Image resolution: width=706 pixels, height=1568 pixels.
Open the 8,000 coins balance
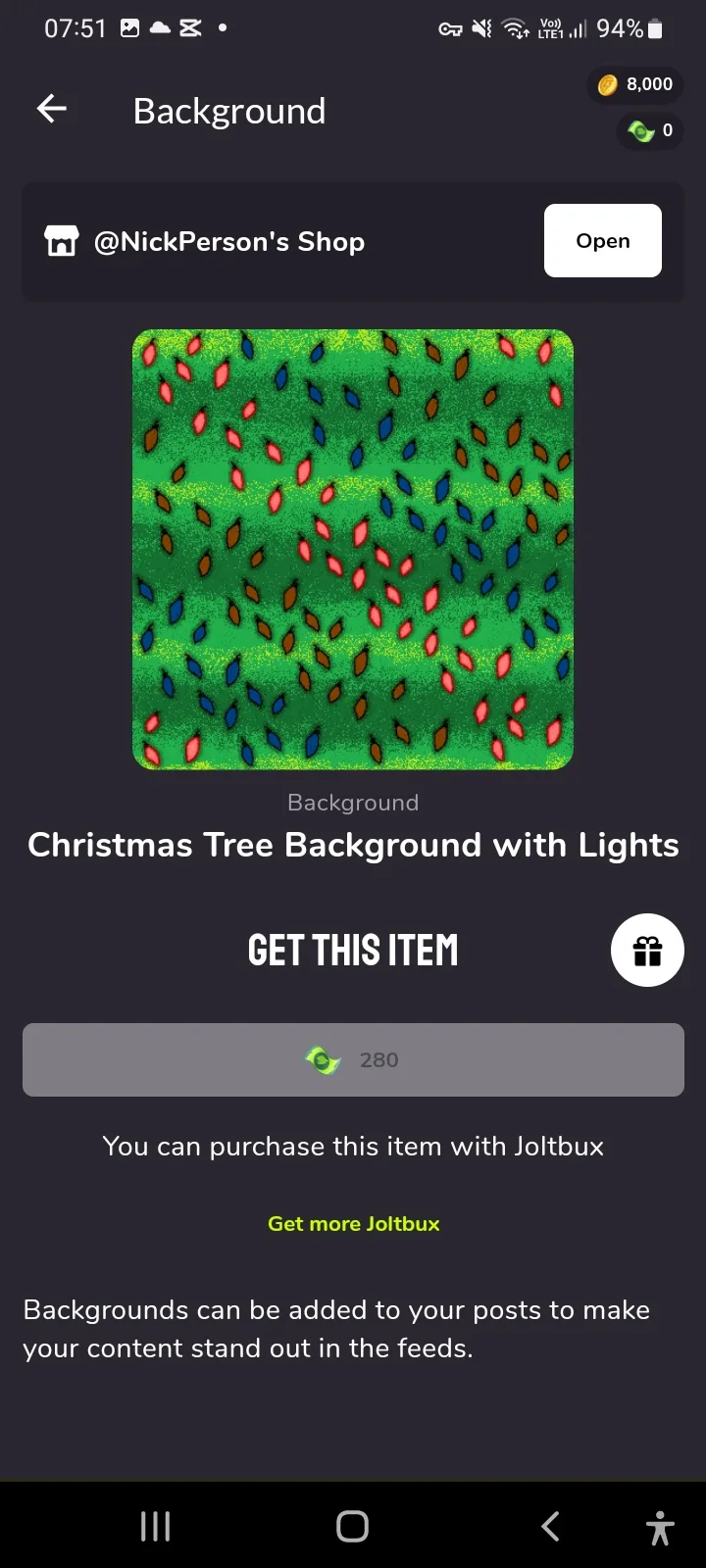click(x=636, y=85)
